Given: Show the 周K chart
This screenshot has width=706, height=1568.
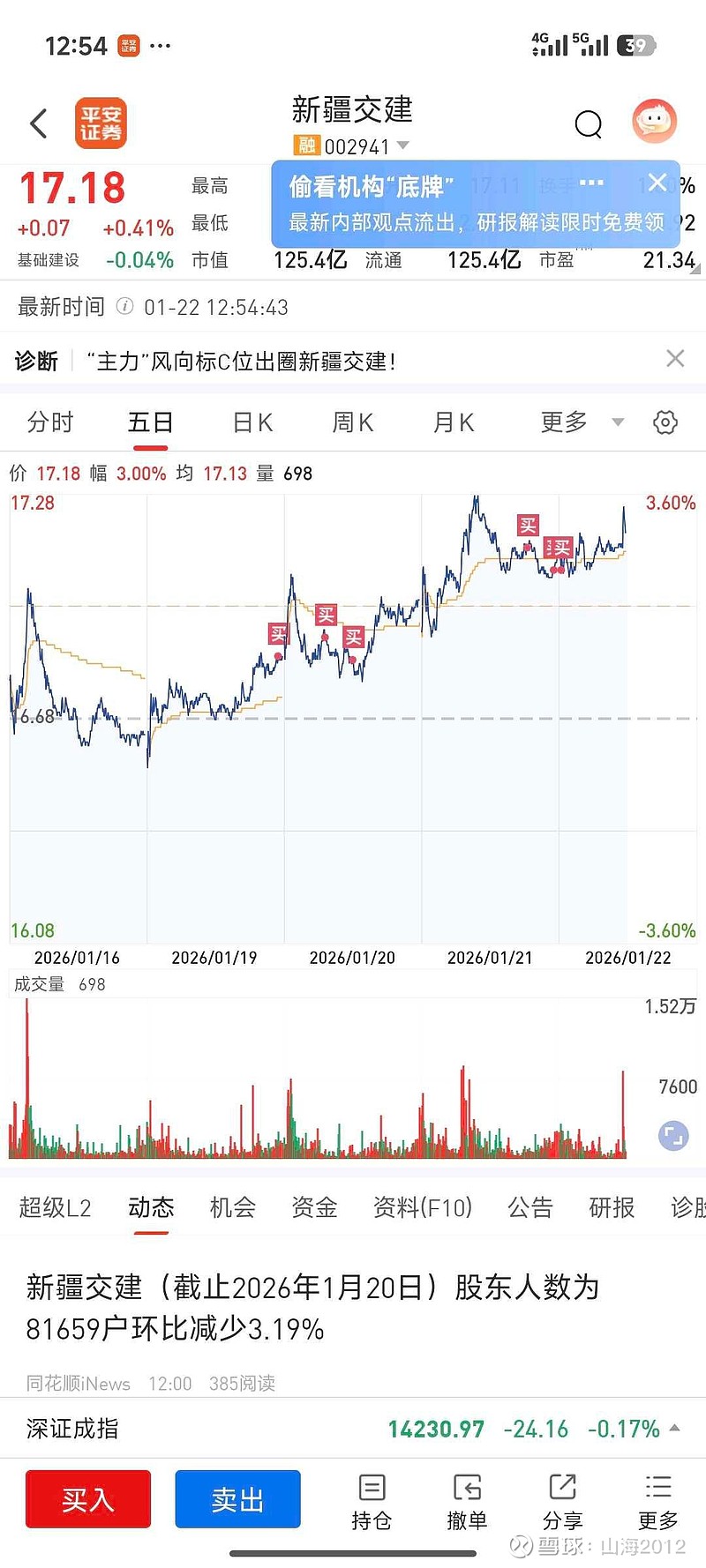Looking at the screenshot, I should point(352,423).
